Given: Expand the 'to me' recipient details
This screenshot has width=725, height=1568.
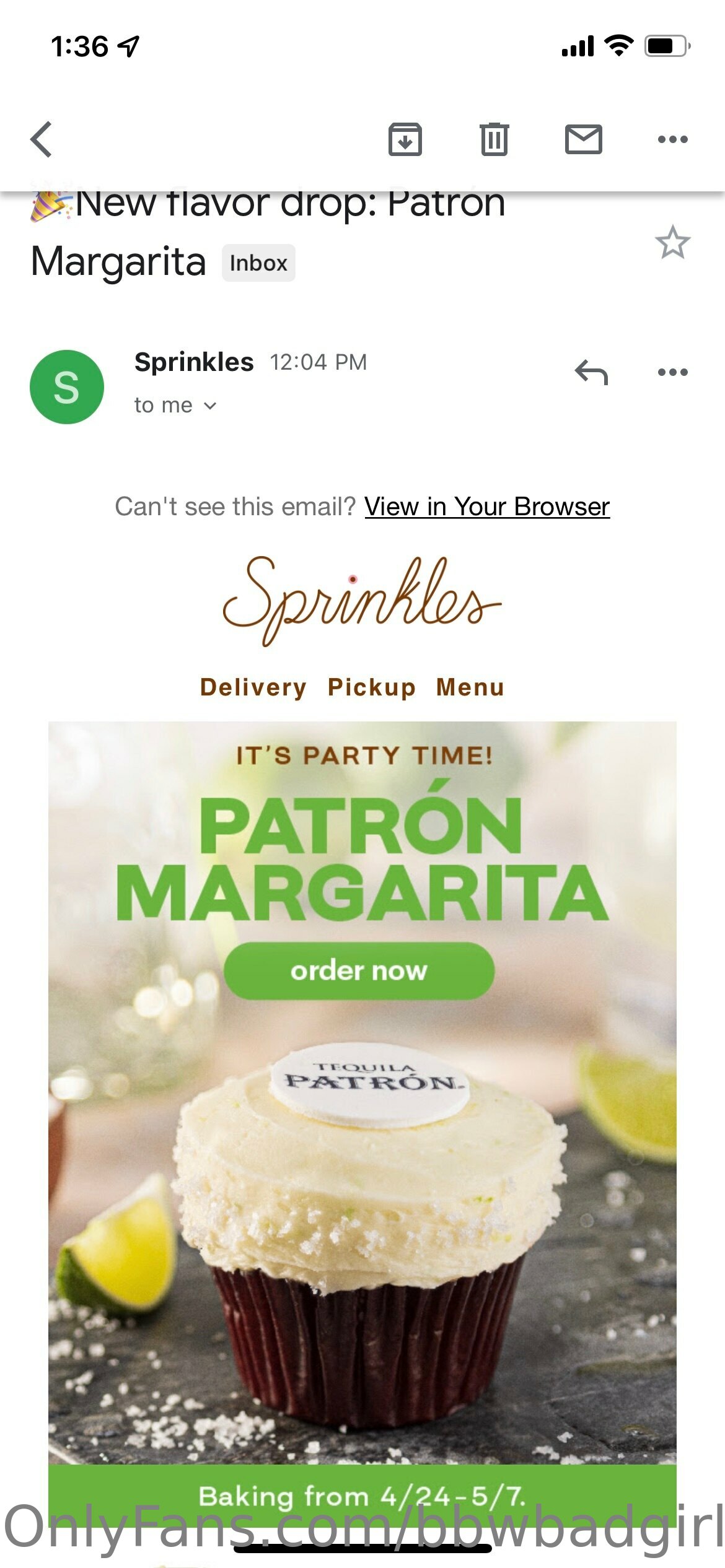Looking at the screenshot, I should pos(175,406).
